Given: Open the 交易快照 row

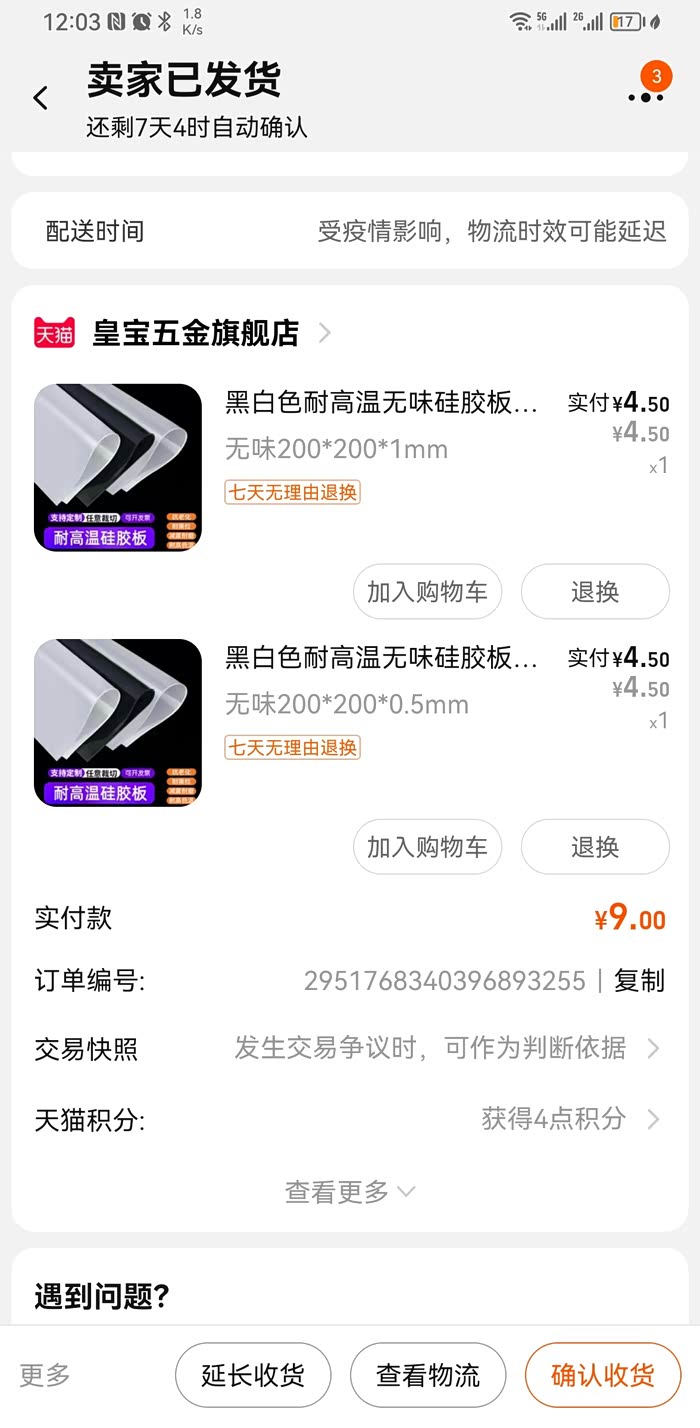Looking at the screenshot, I should click(x=348, y=1049).
